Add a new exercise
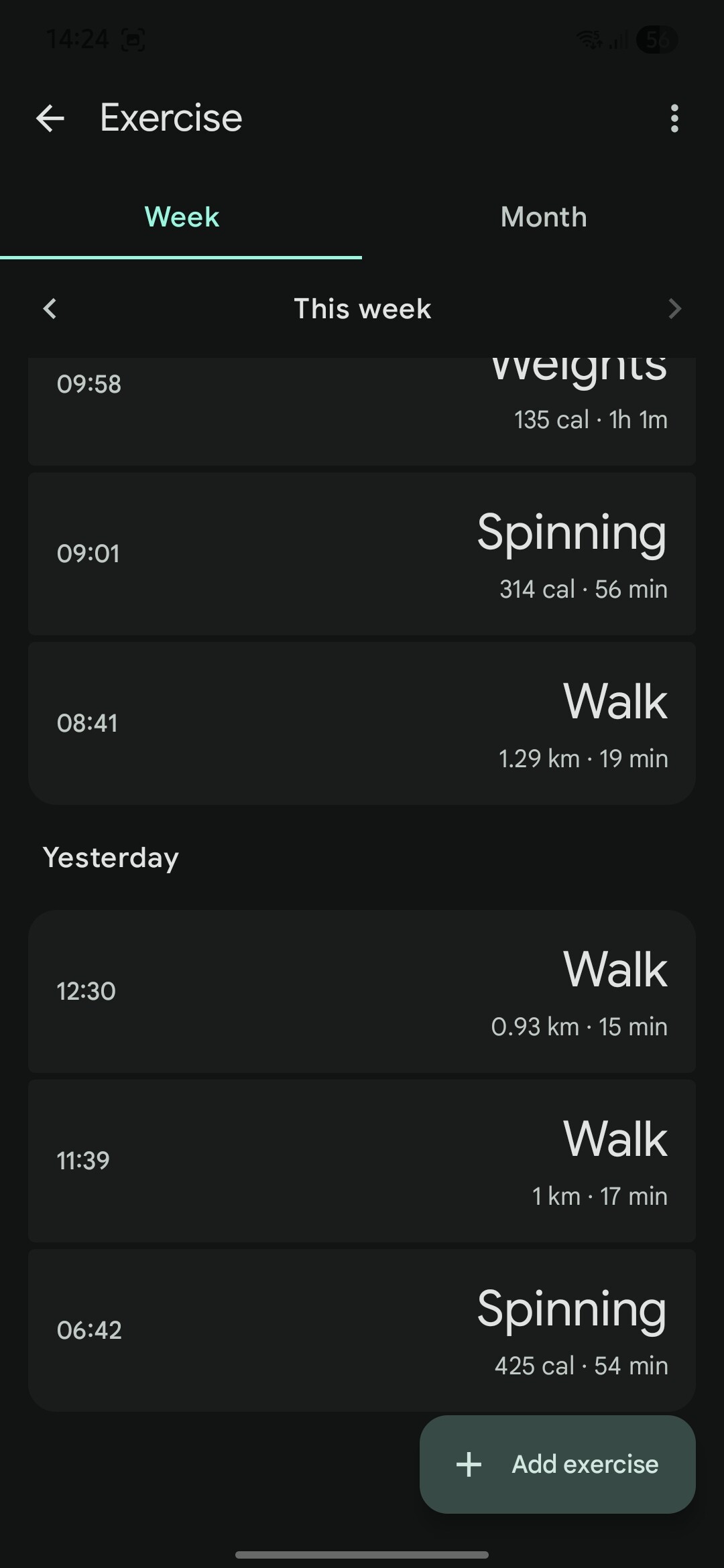This screenshot has height=1568, width=724. (558, 1464)
